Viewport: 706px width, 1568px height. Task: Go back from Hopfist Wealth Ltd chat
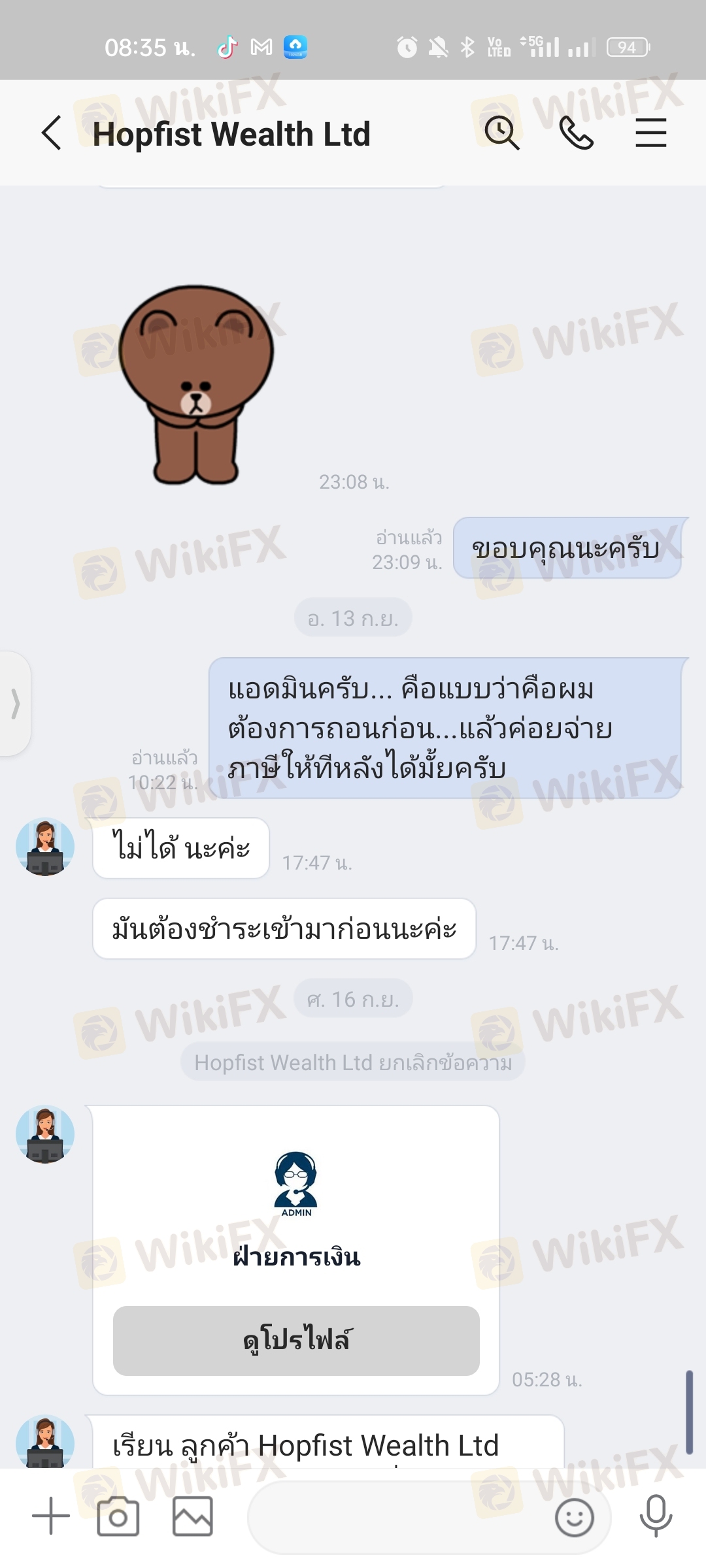pyautogui.click(x=52, y=133)
